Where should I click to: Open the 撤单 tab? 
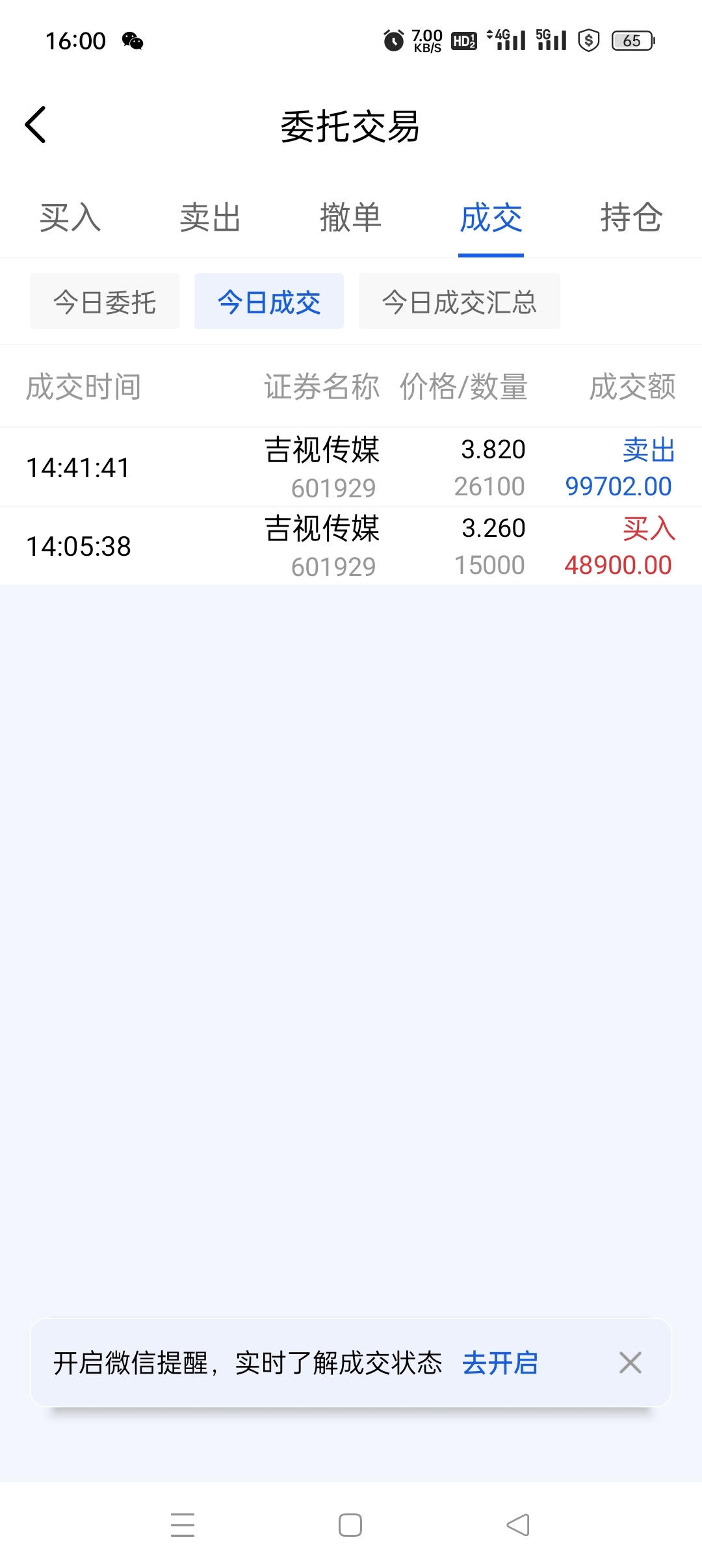pos(351,217)
